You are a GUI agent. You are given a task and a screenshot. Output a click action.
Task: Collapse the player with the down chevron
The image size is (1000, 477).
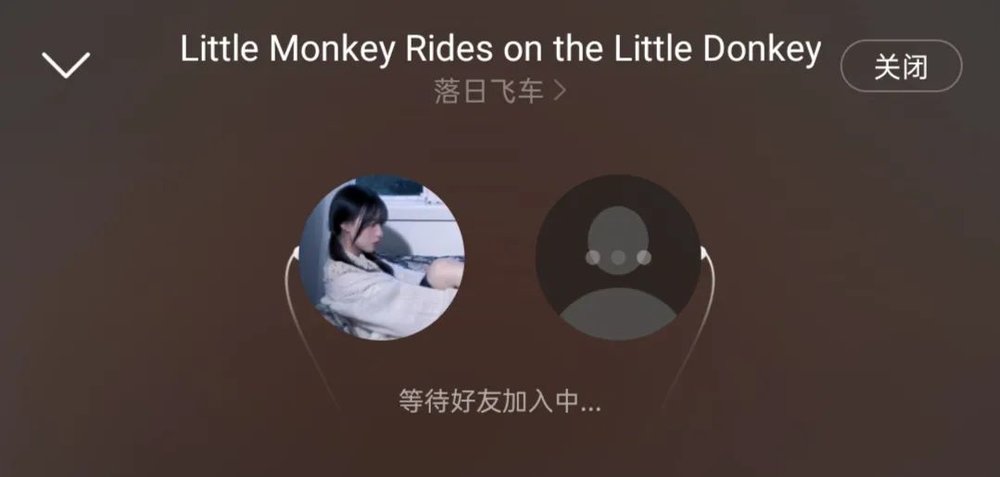click(x=66, y=65)
